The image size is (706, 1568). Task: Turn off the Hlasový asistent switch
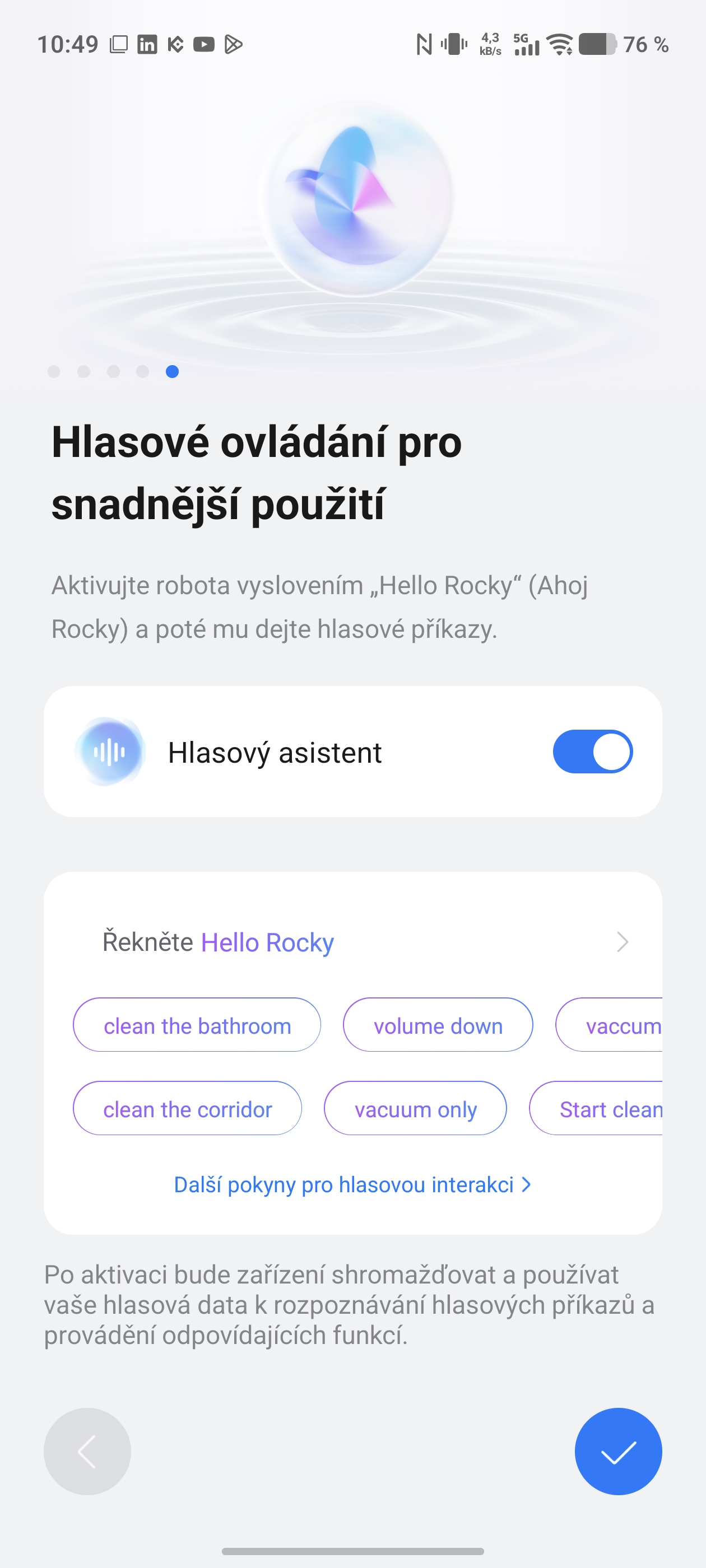[x=592, y=752]
